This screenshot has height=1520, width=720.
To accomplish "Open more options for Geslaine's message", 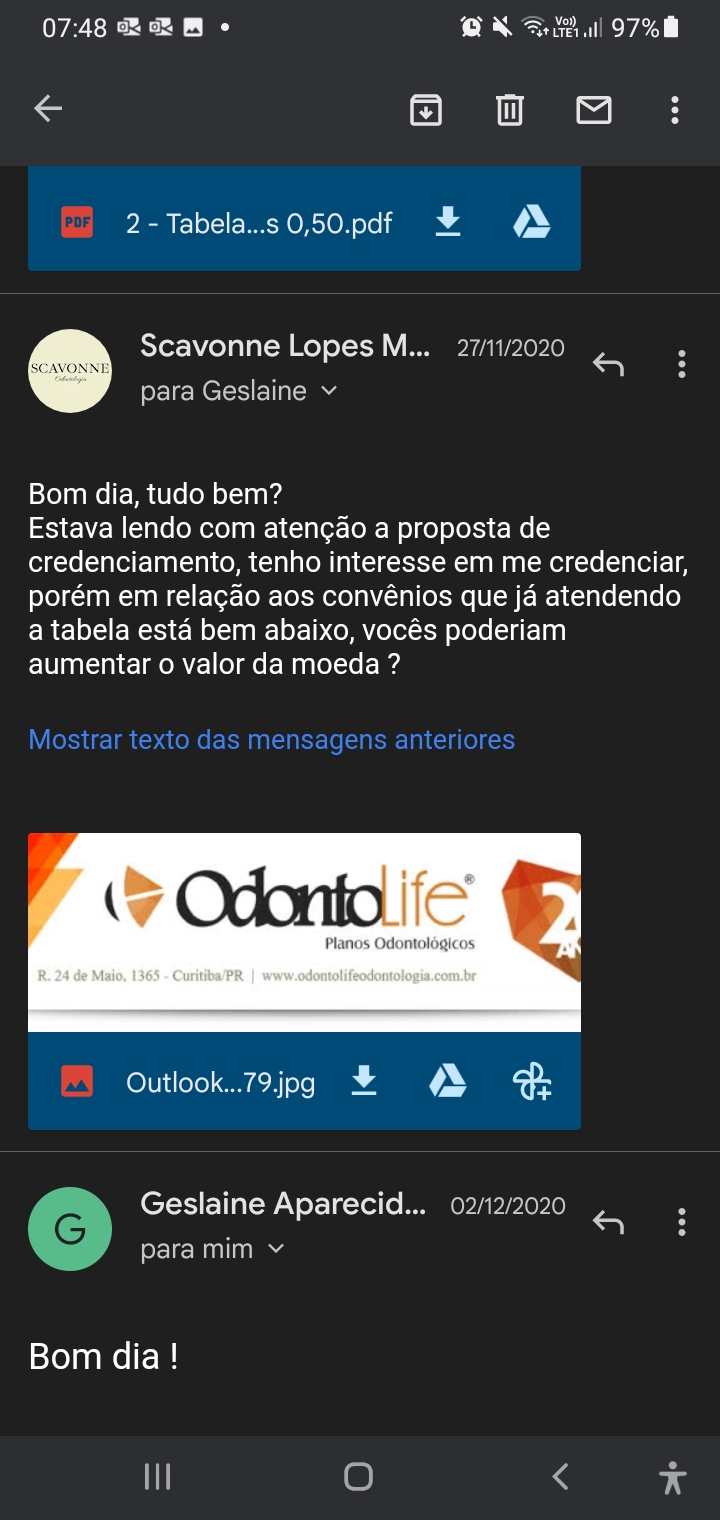I will coord(681,1222).
